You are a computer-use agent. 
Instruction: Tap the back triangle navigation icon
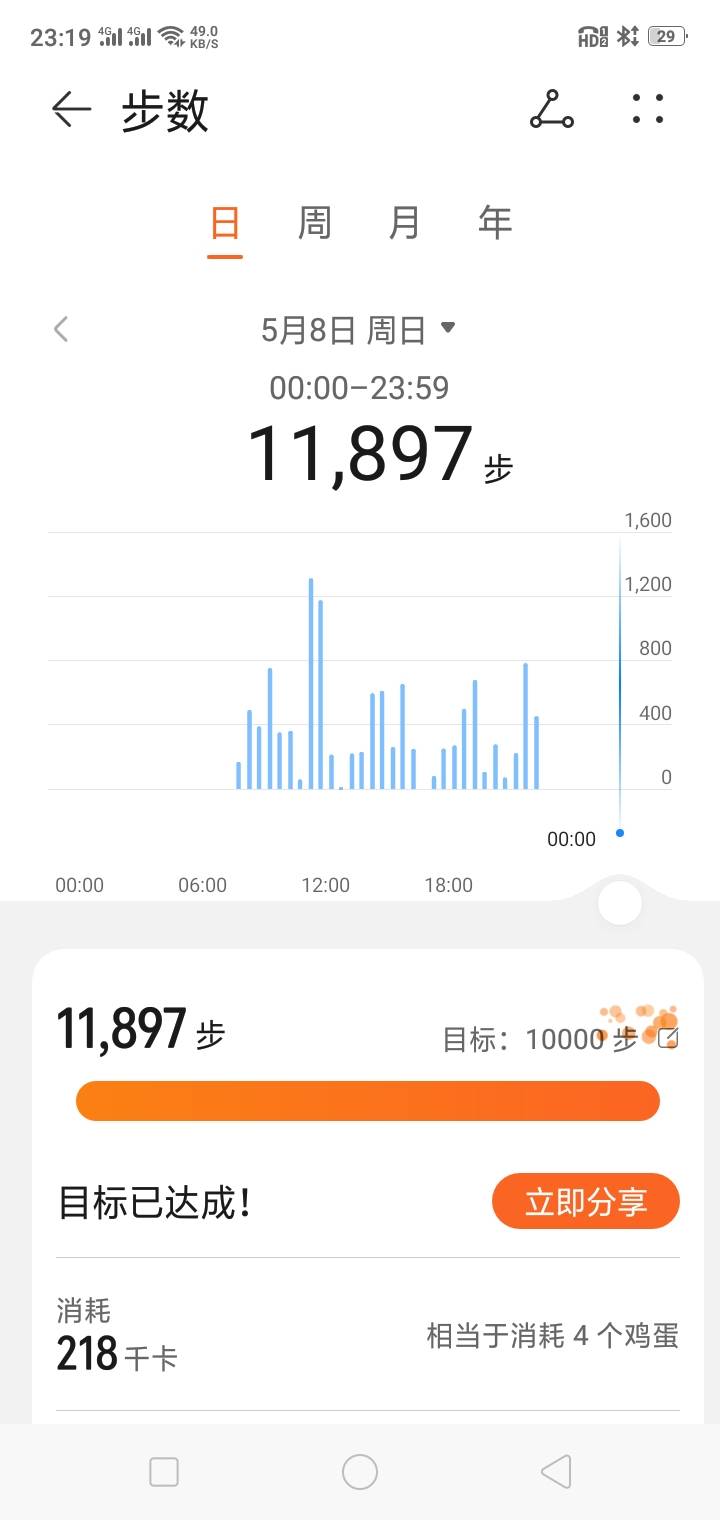tap(555, 1471)
